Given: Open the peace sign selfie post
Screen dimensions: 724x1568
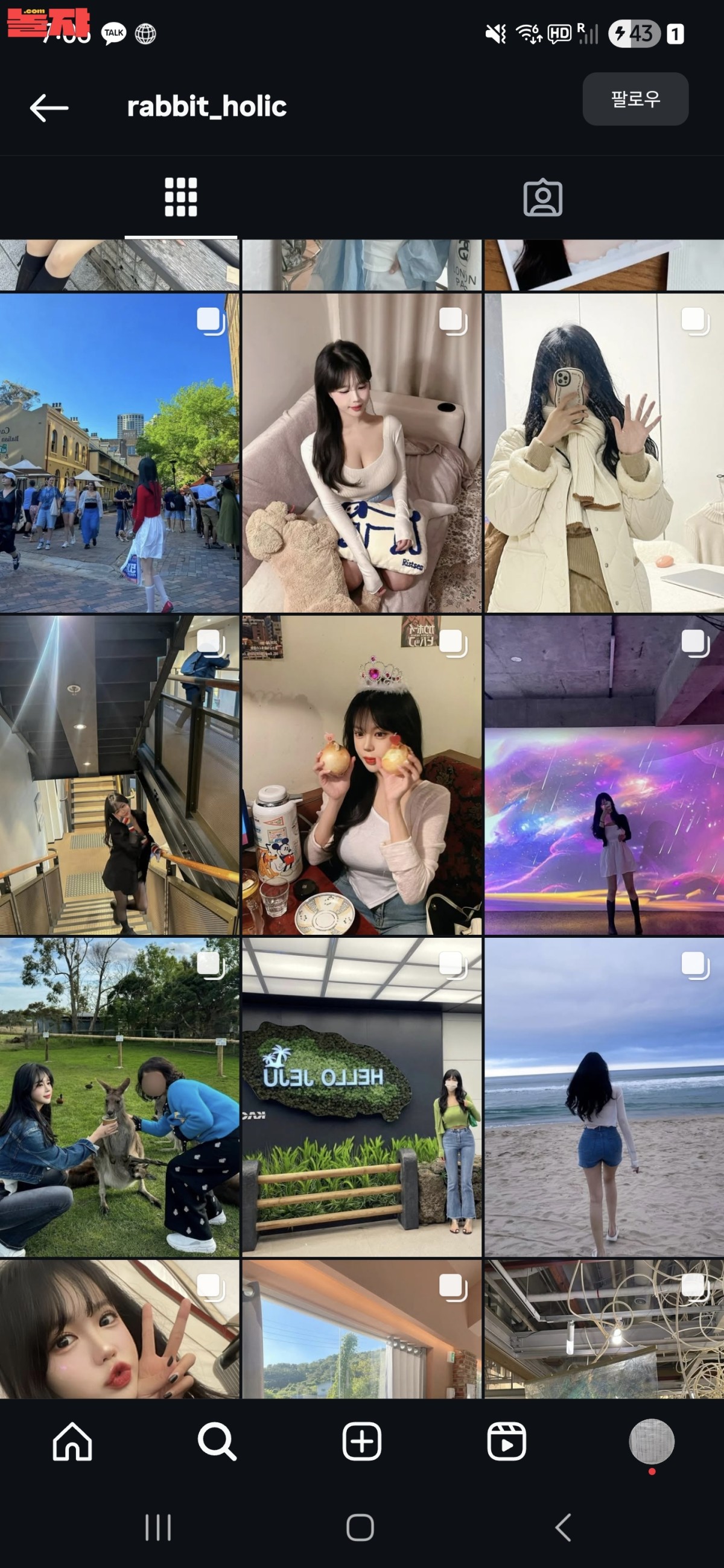Looking at the screenshot, I should coord(119,1328).
